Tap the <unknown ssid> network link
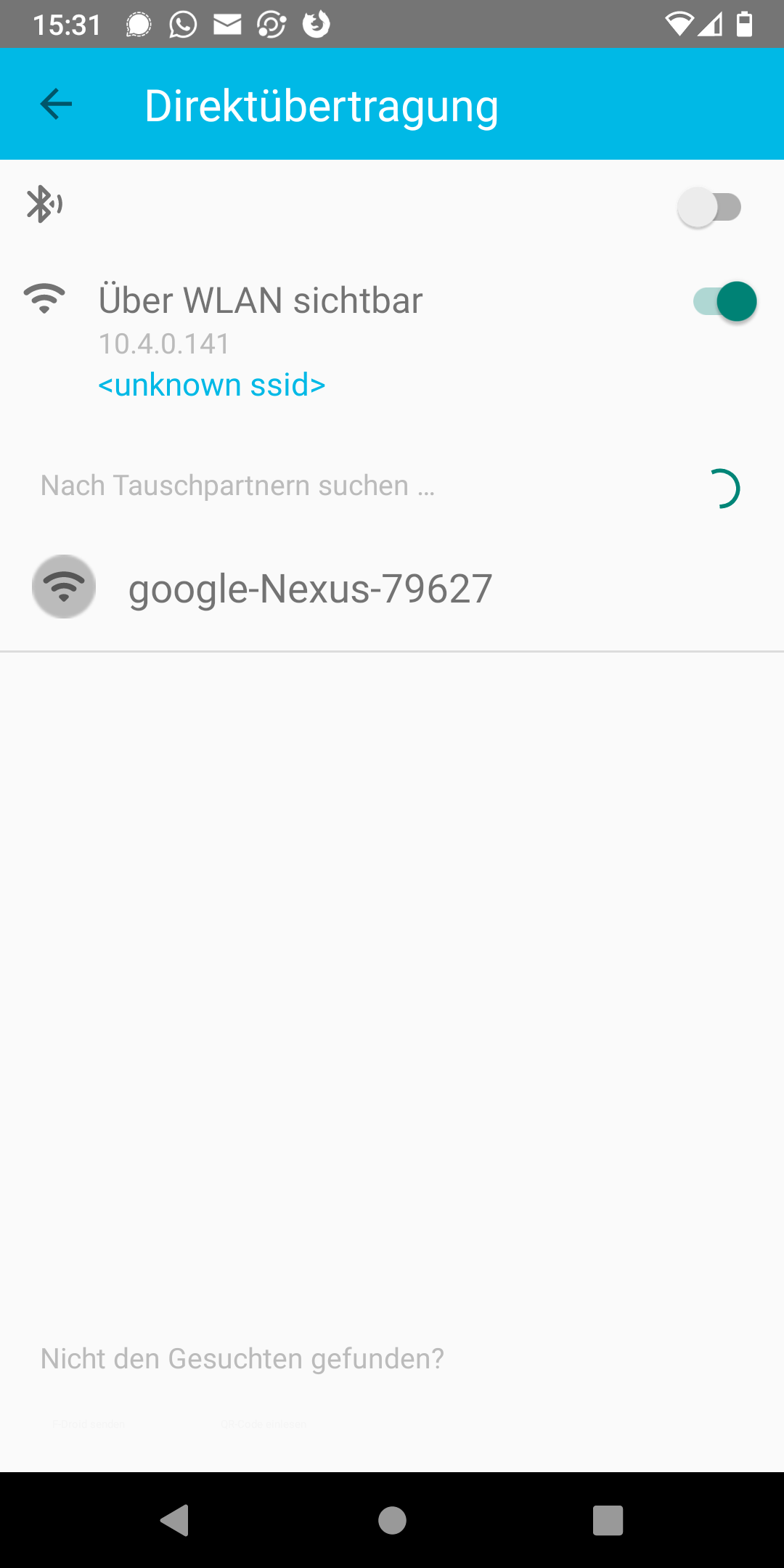 (211, 385)
